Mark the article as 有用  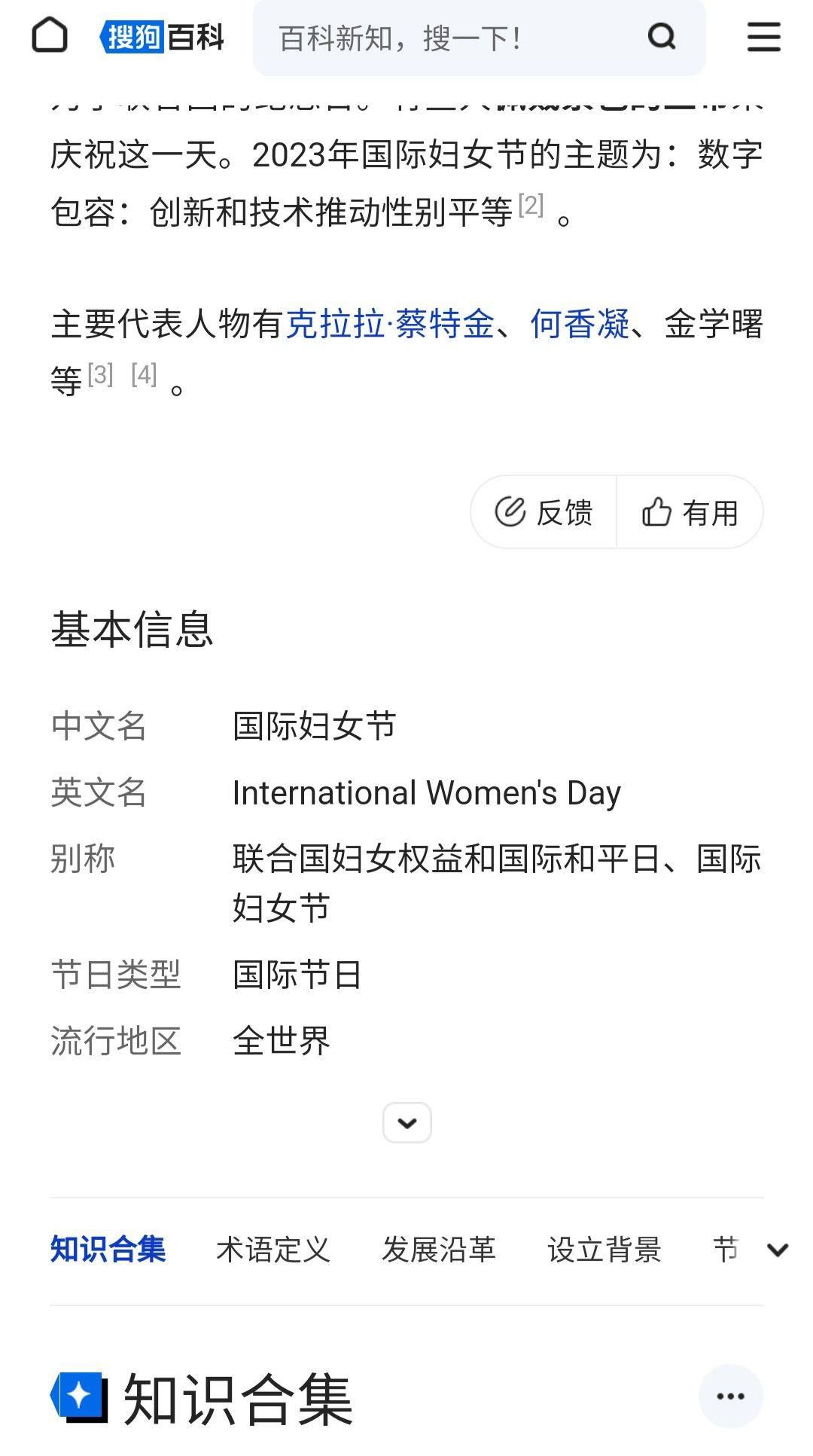(690, 512)
